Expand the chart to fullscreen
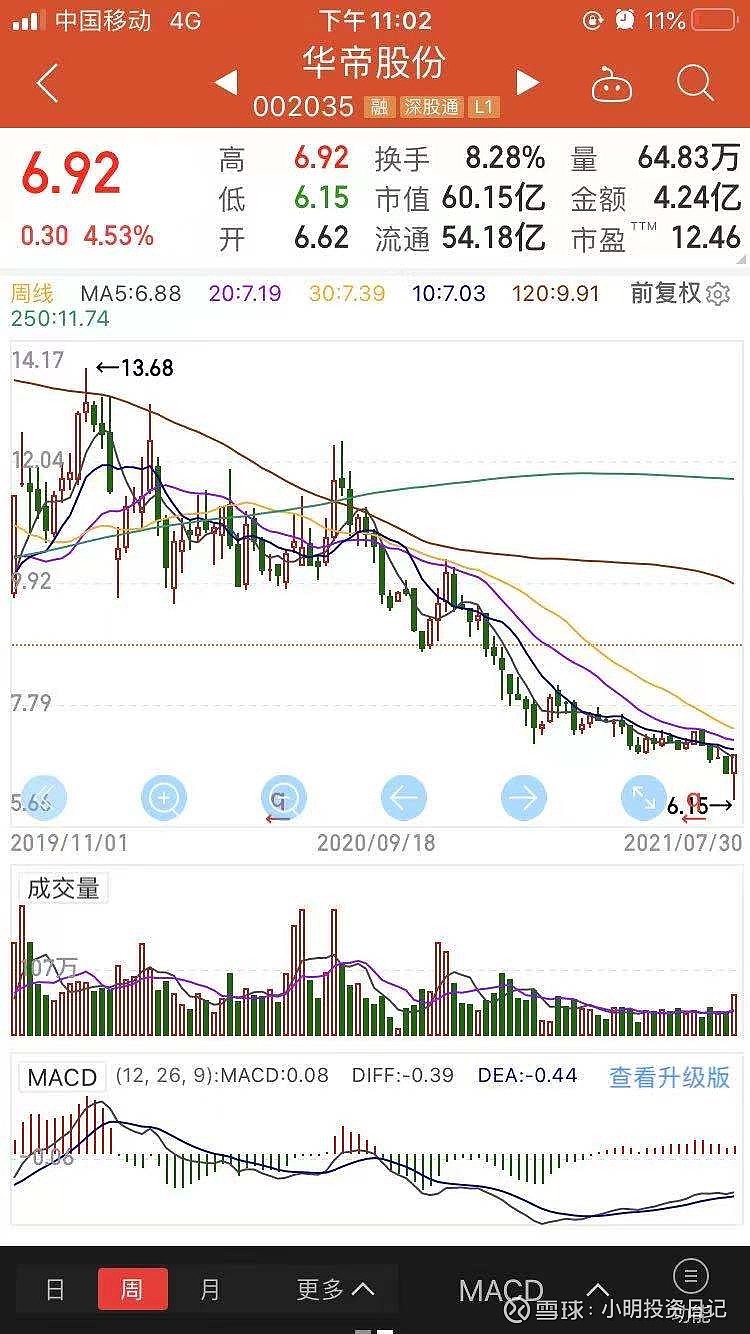Image resolution: width=750 pixels, height=1334 pixels. 643,798
